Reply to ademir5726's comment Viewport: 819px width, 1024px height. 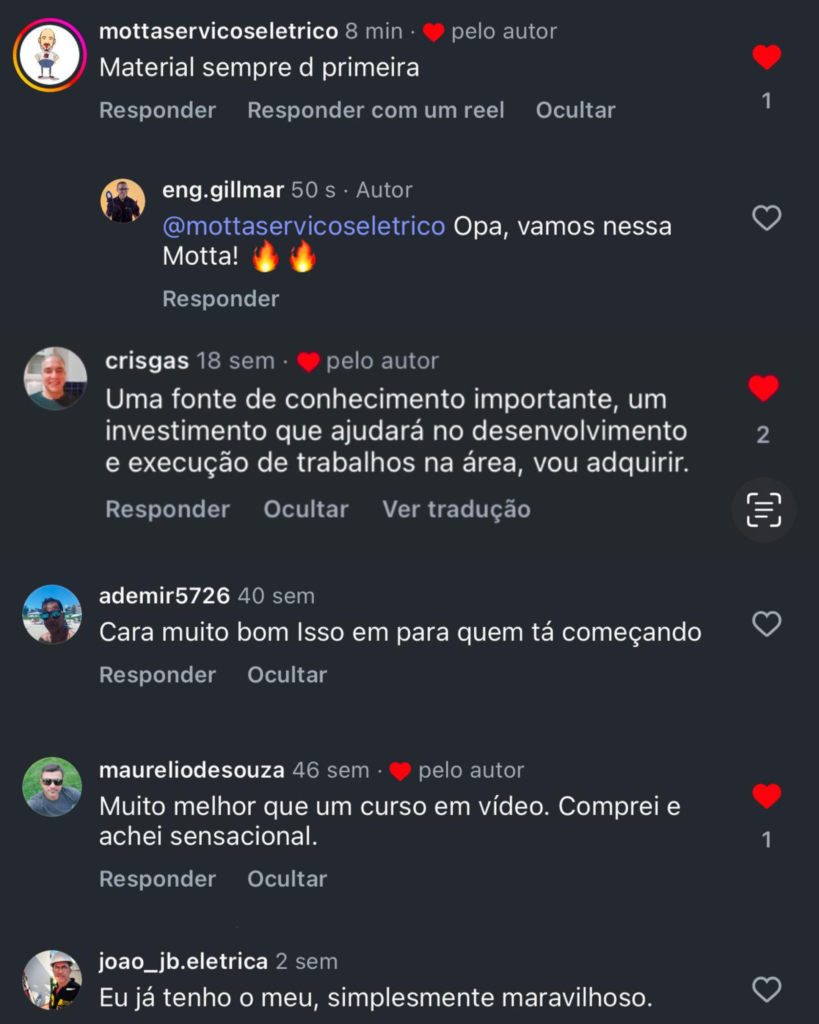click(157, 675)
